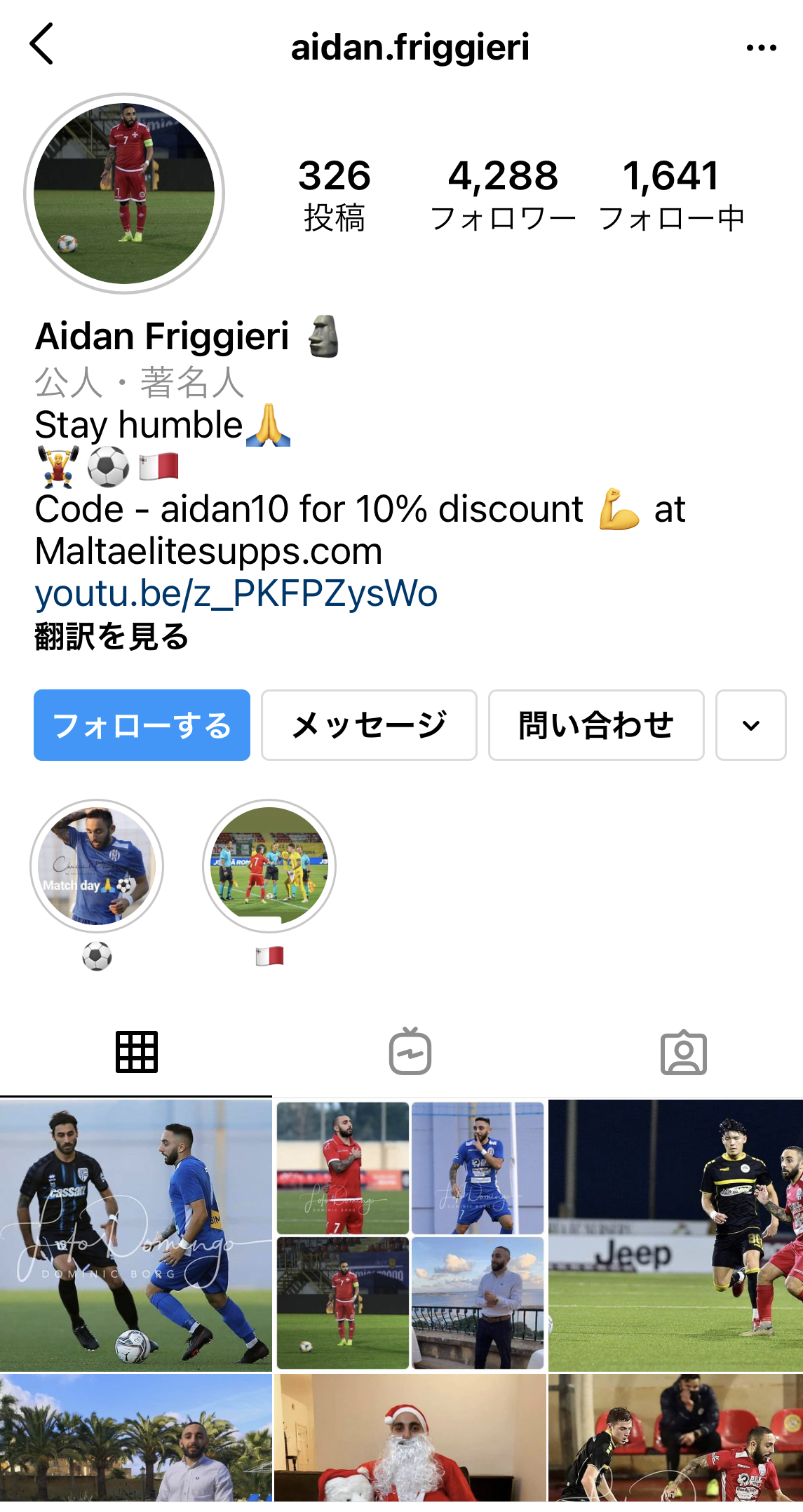Switch to the IGTV tab
This screenshot has height=1512, width=803.
(x=410, y=1052)
